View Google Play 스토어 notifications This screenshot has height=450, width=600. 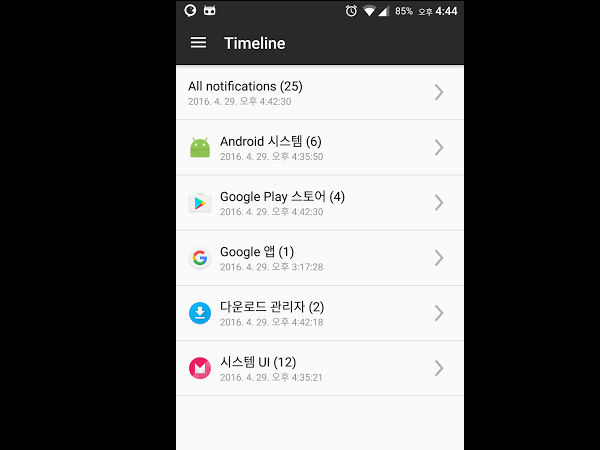[318, 202]
